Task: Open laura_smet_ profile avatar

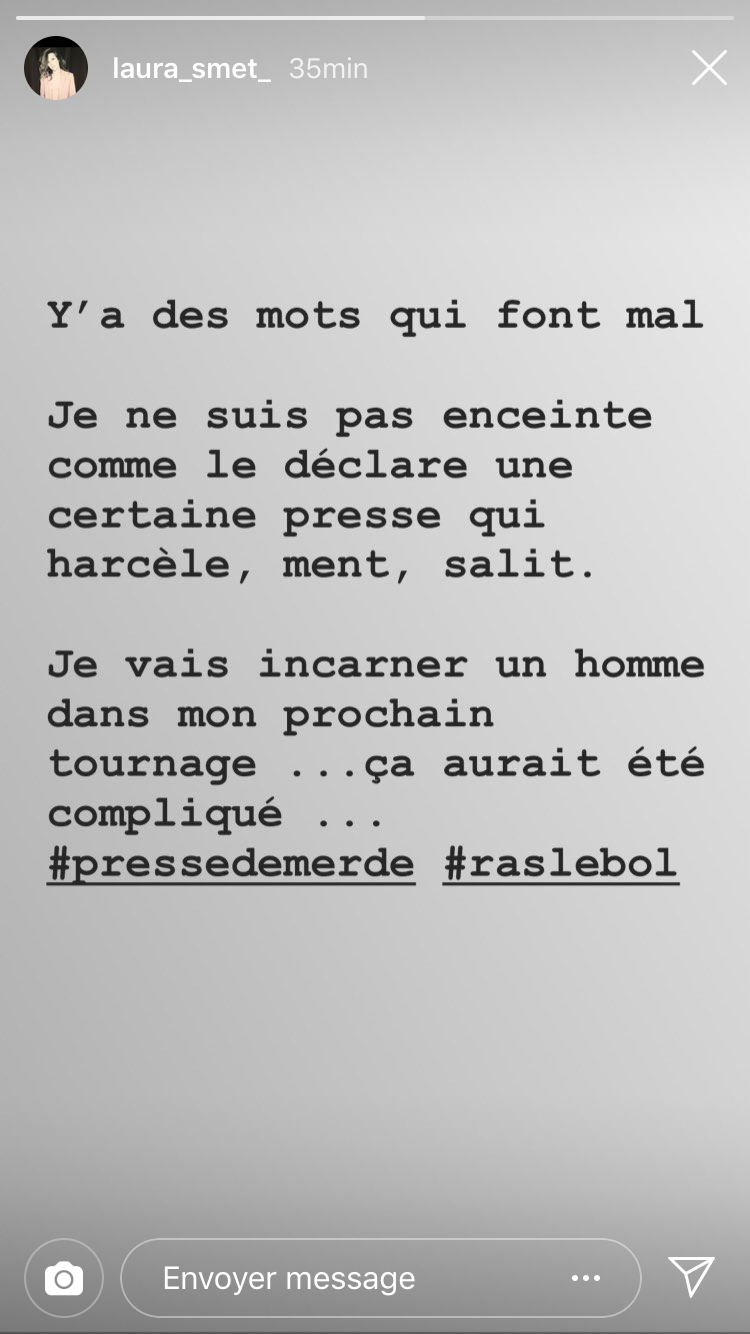Action: (x=56, y=68)
